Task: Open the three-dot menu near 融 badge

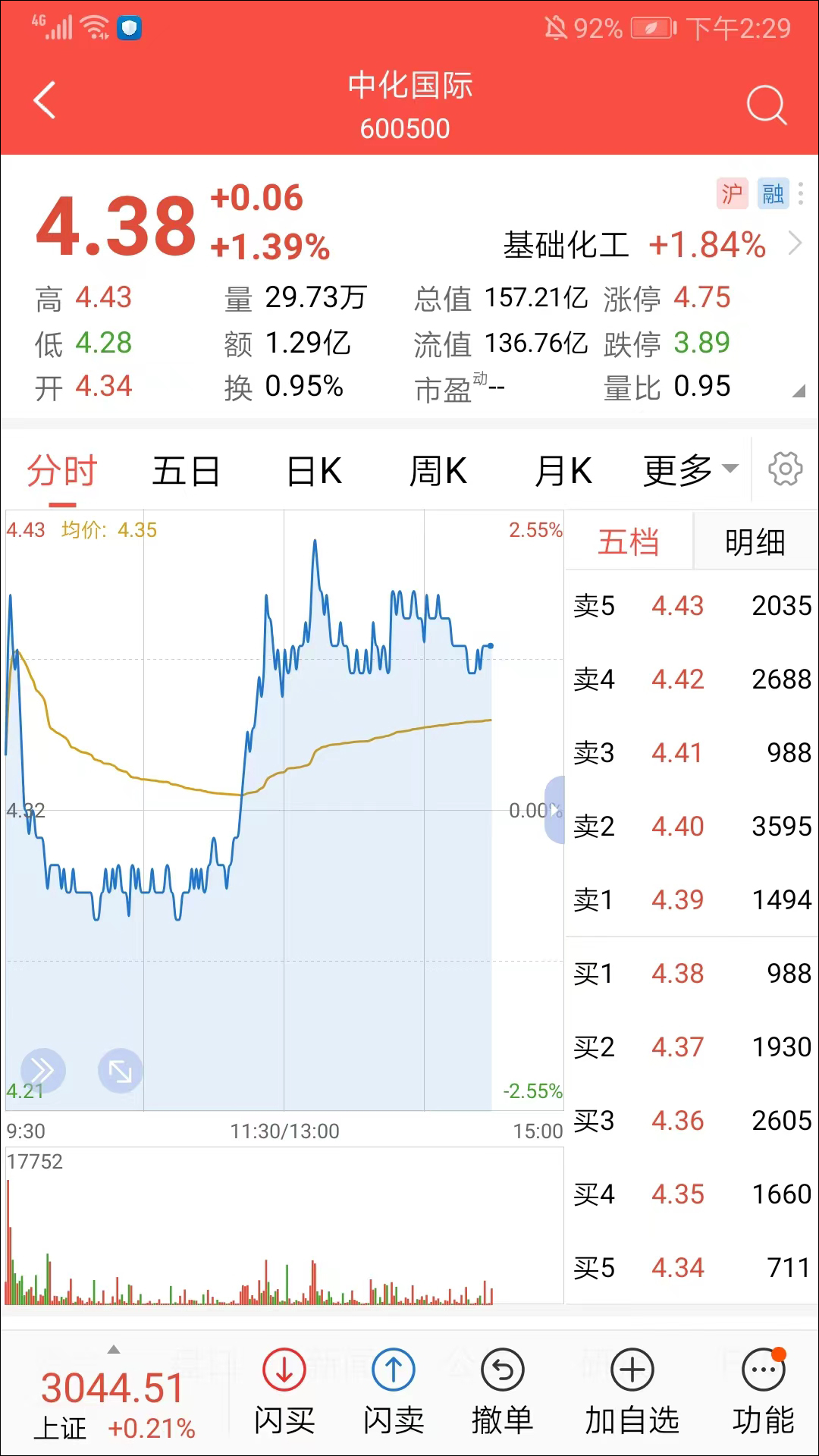Action: (802, 194)
